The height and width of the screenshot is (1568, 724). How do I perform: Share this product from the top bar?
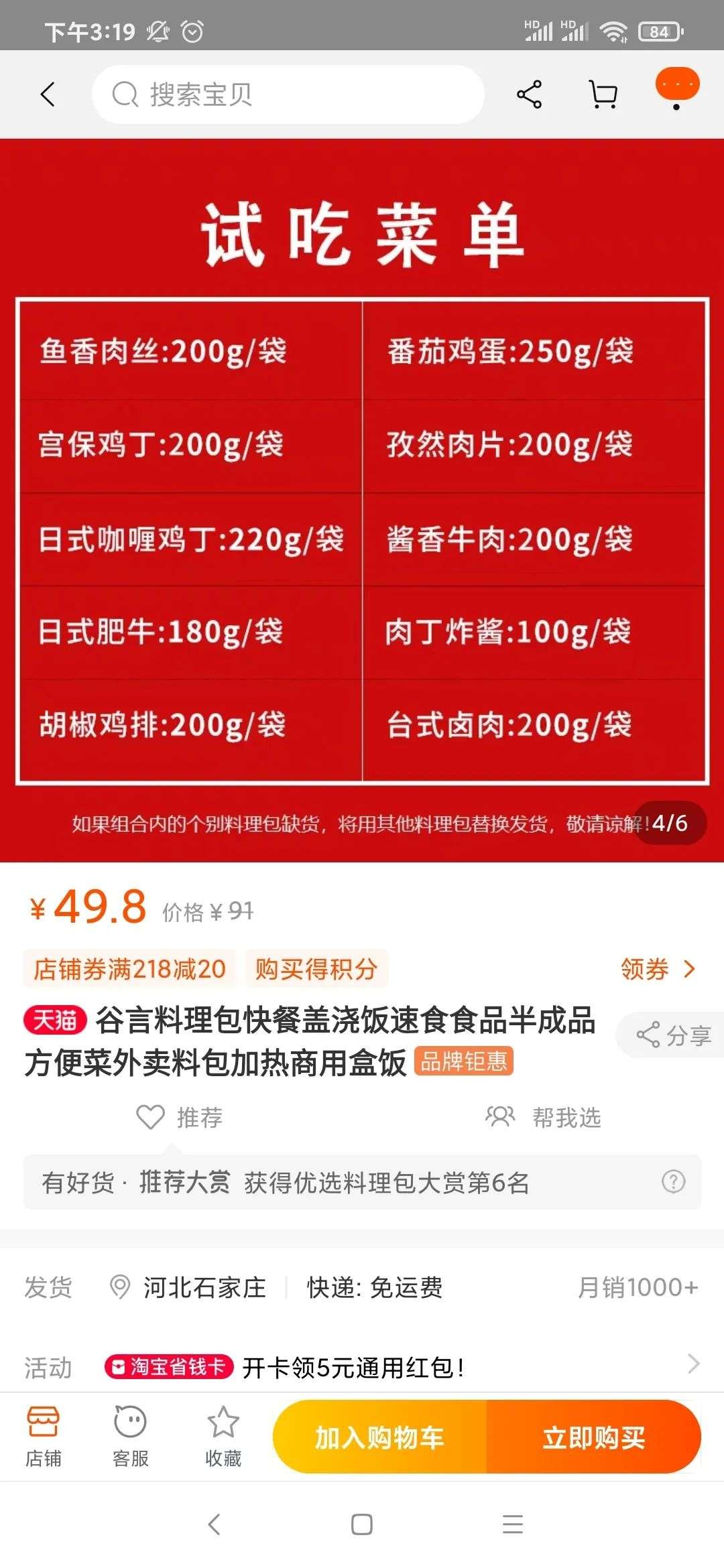(529, 94)
